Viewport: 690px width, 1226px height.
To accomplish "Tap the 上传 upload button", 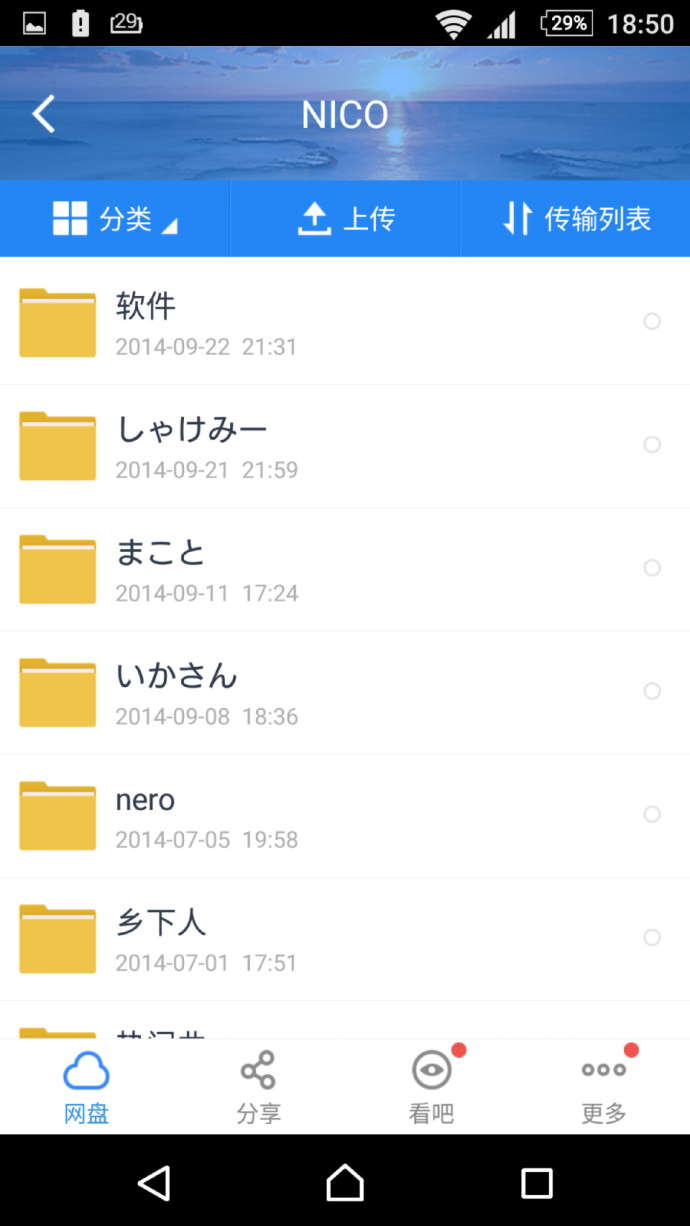I will point(345,219).
